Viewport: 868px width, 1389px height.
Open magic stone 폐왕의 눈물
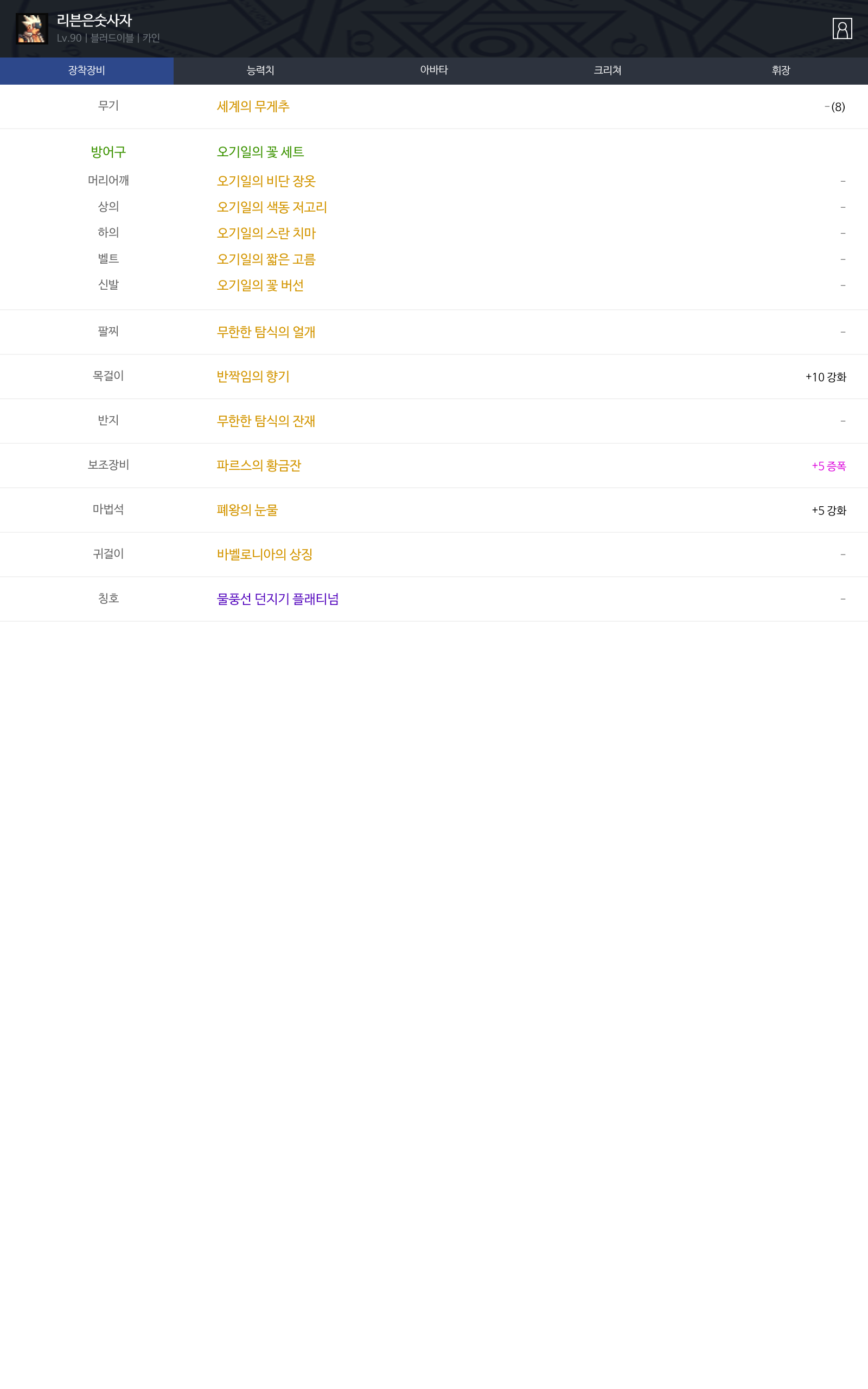click(x=247, y=510)
